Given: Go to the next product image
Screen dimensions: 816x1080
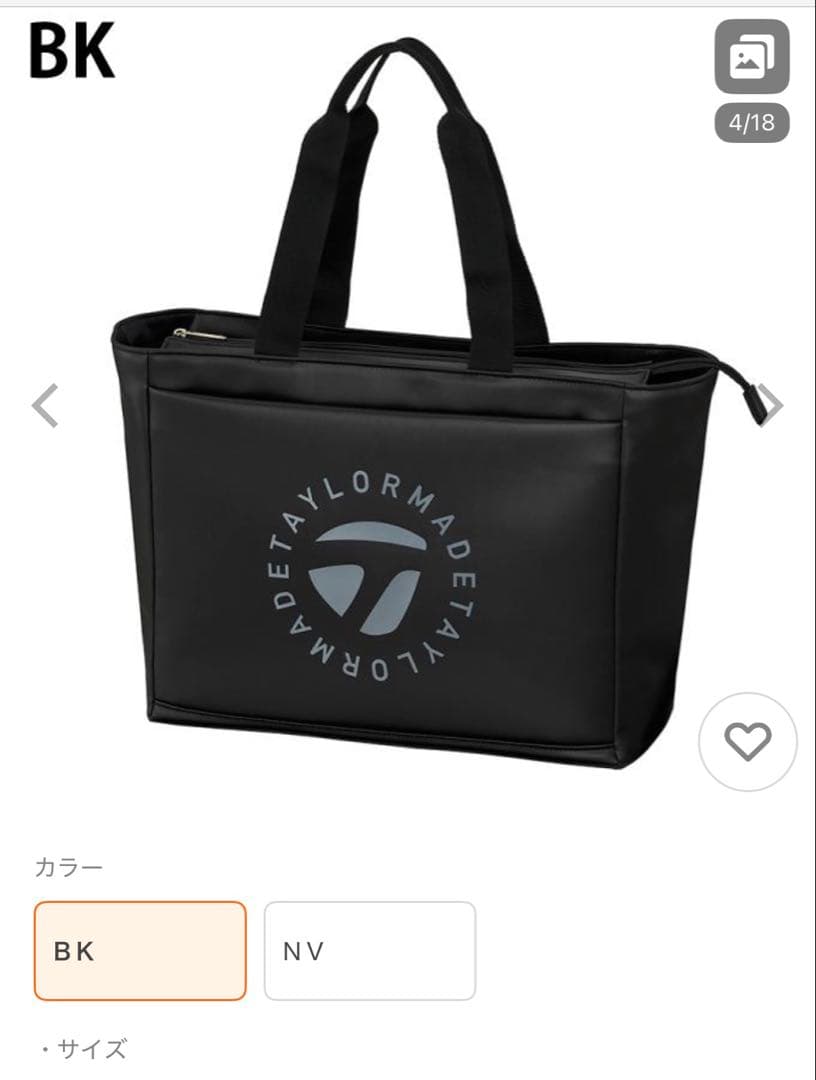Looking at the screenshot, I should [770, 405].
